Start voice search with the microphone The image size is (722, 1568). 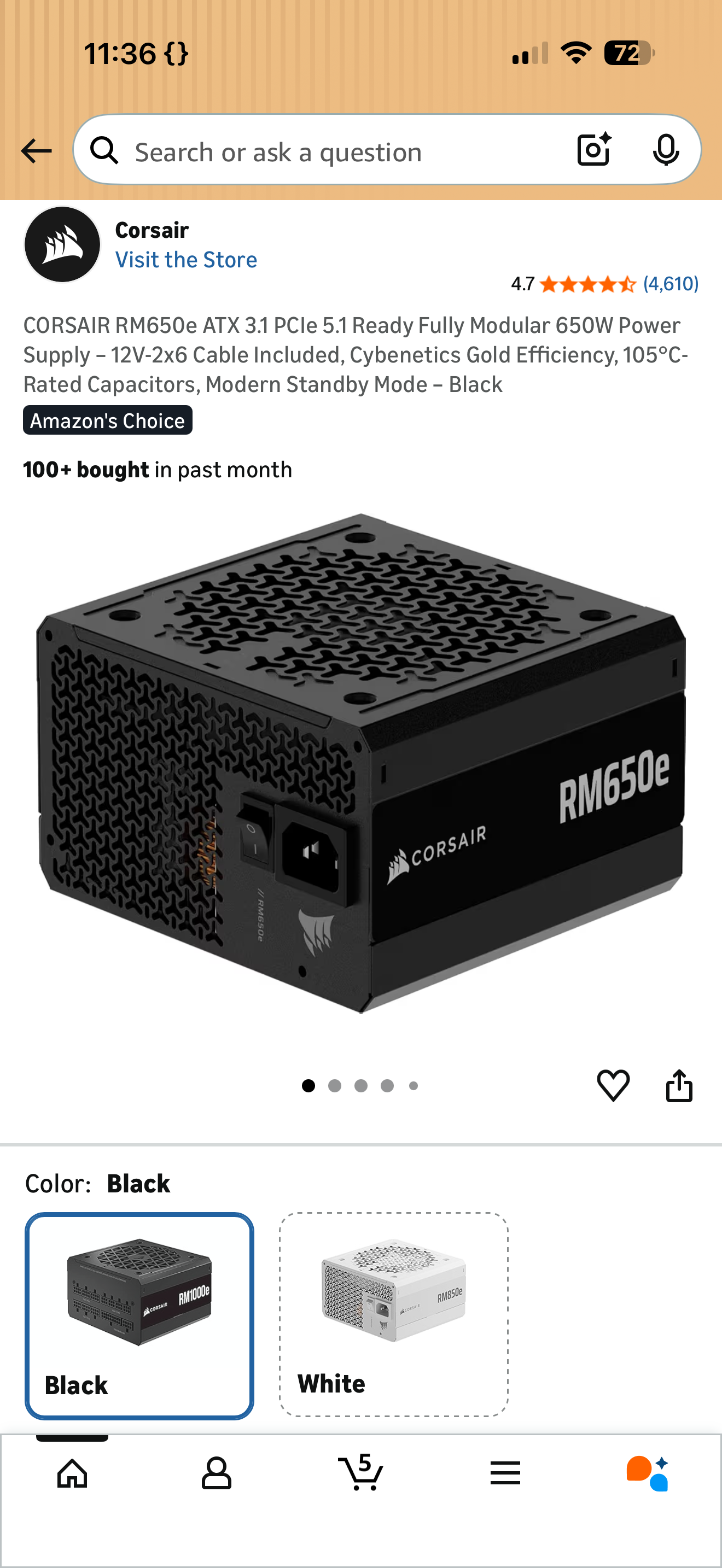[x=665, y=150]
